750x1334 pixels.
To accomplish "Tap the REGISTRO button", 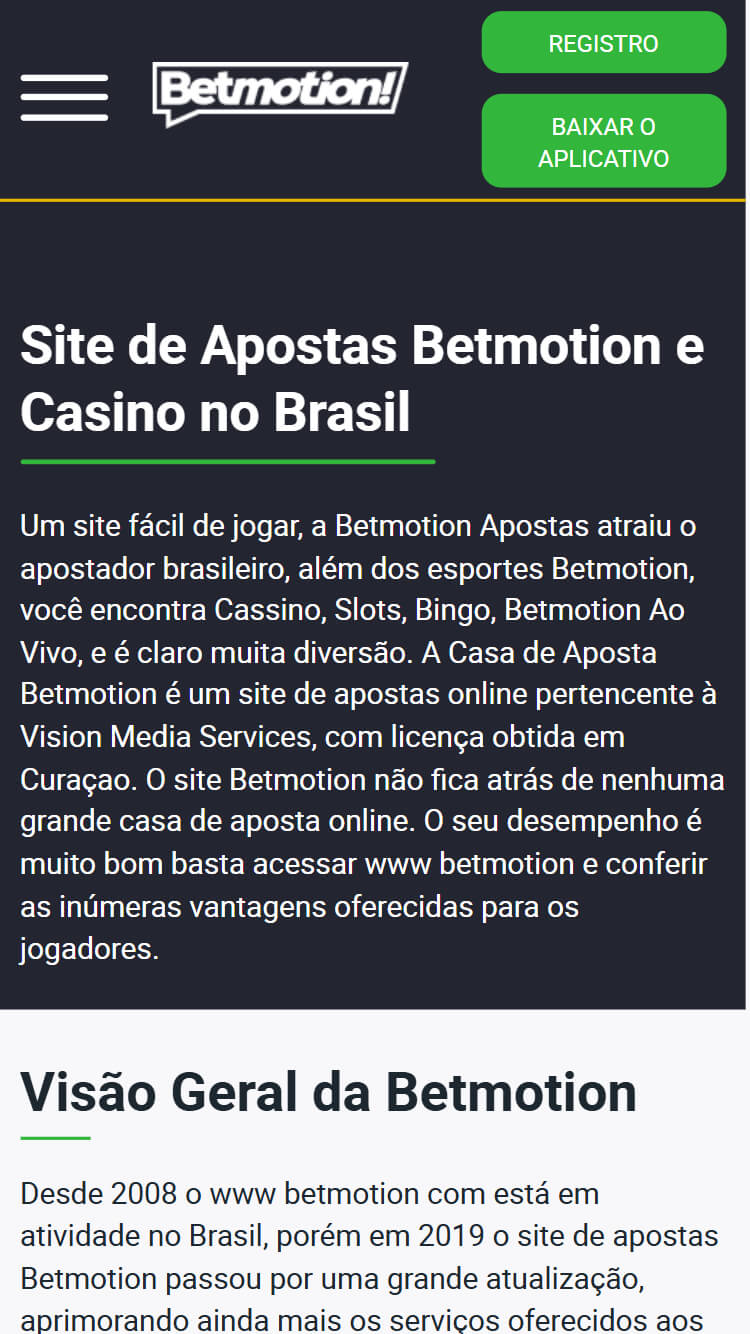I will (x=604, y=43).
